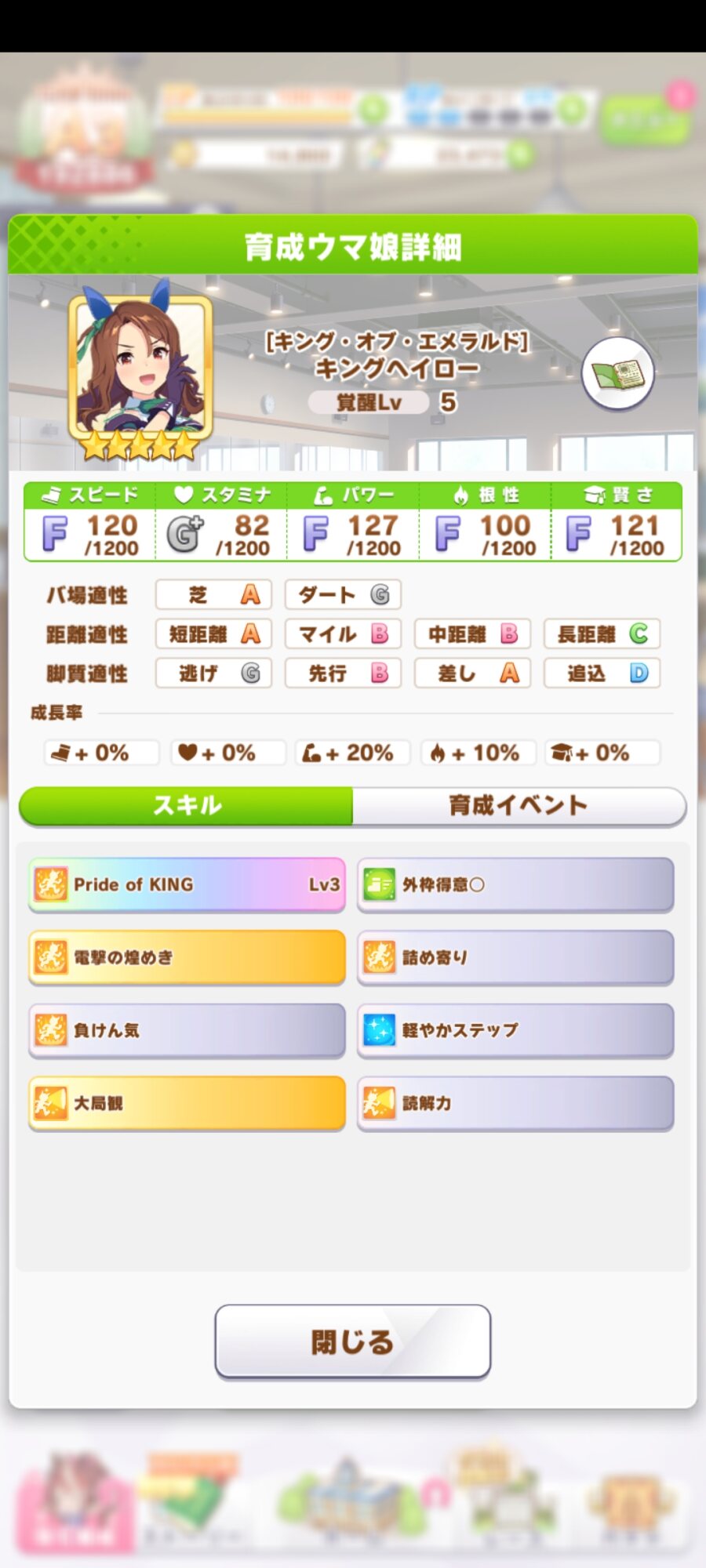This screenshot has width=706, height=1568.
Task: Switch to the 育成イベント tab
Action: [519, 805]
